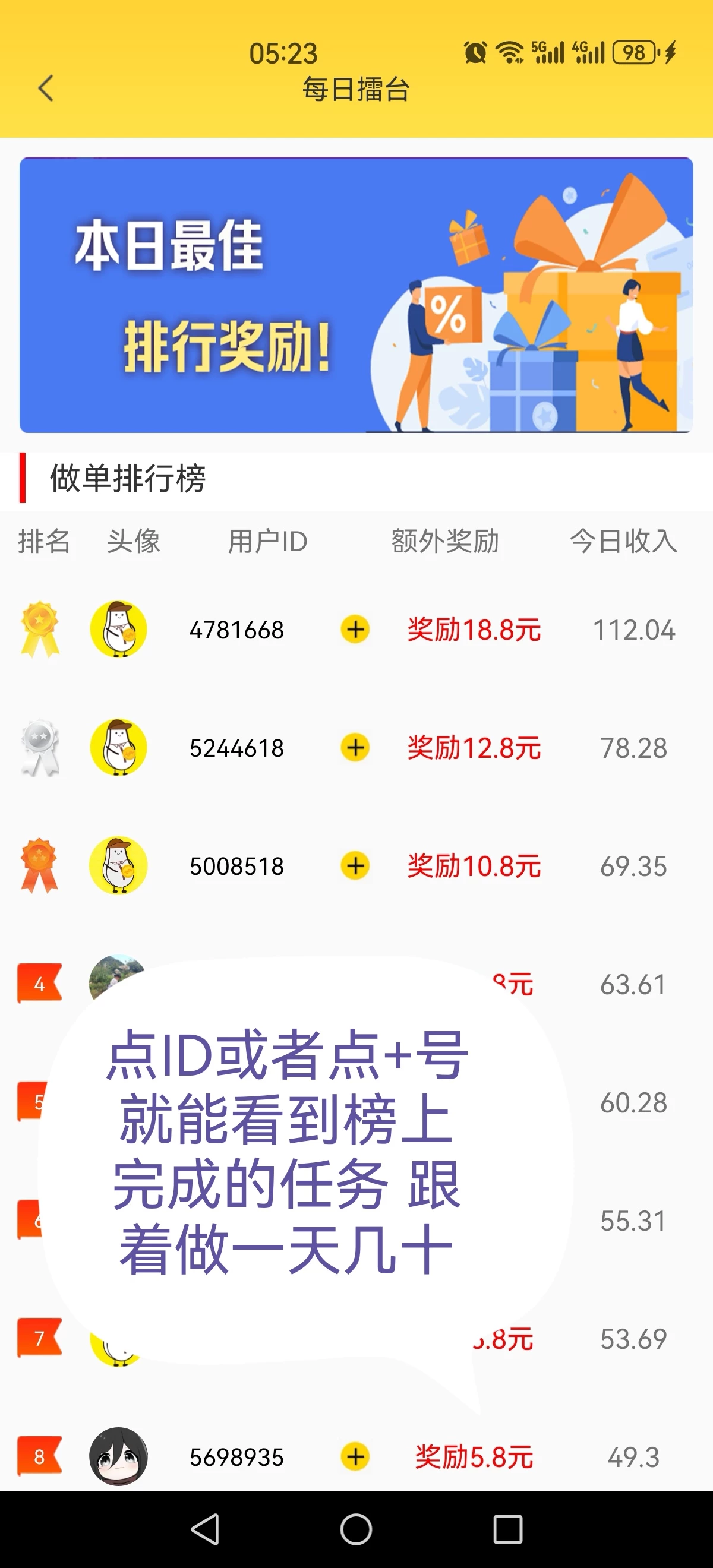Tap the yellow + icon beside user 5008518
Viewport: 713px width, 1568px height.
(355, 865)
